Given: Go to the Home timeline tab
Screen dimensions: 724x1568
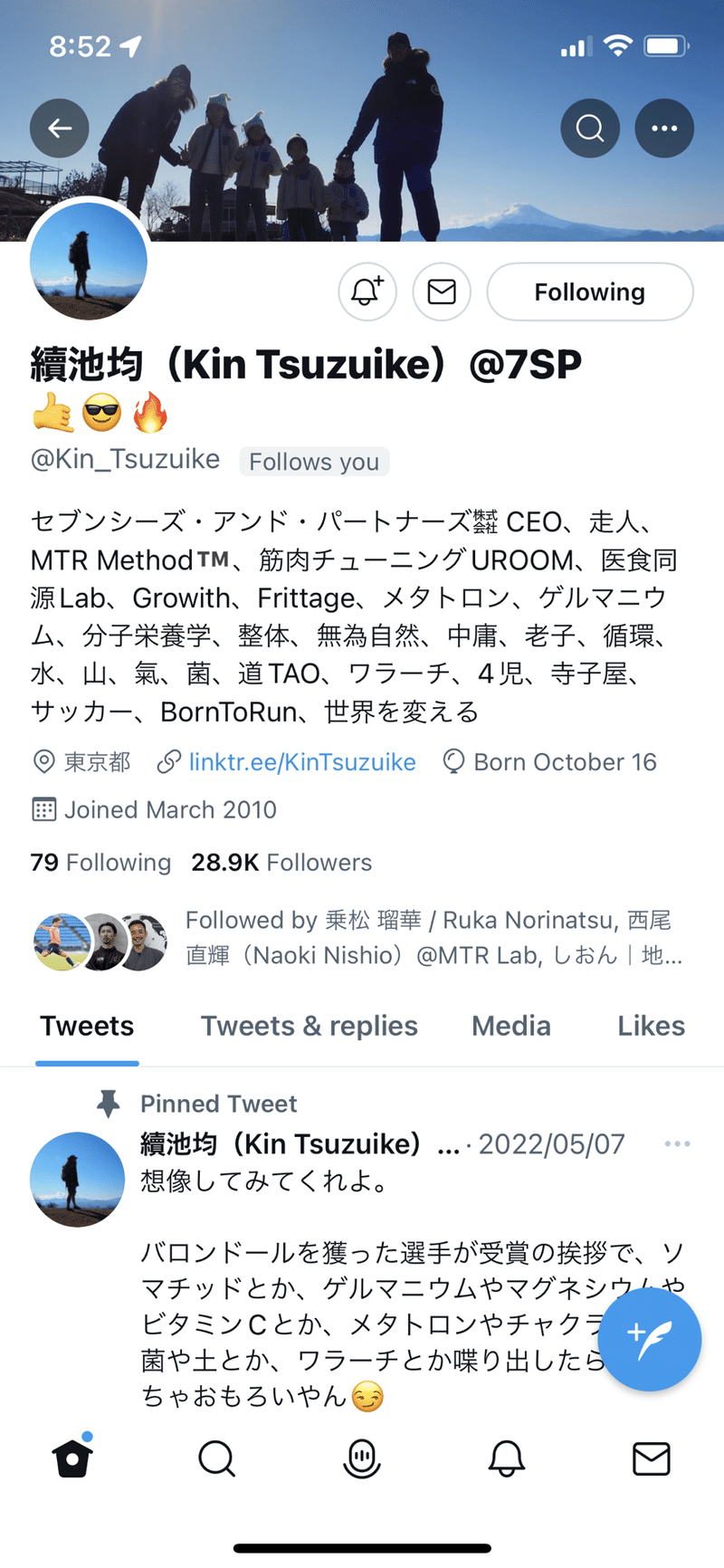Looking at the screenshot, I should click(x=72, y=1458).
